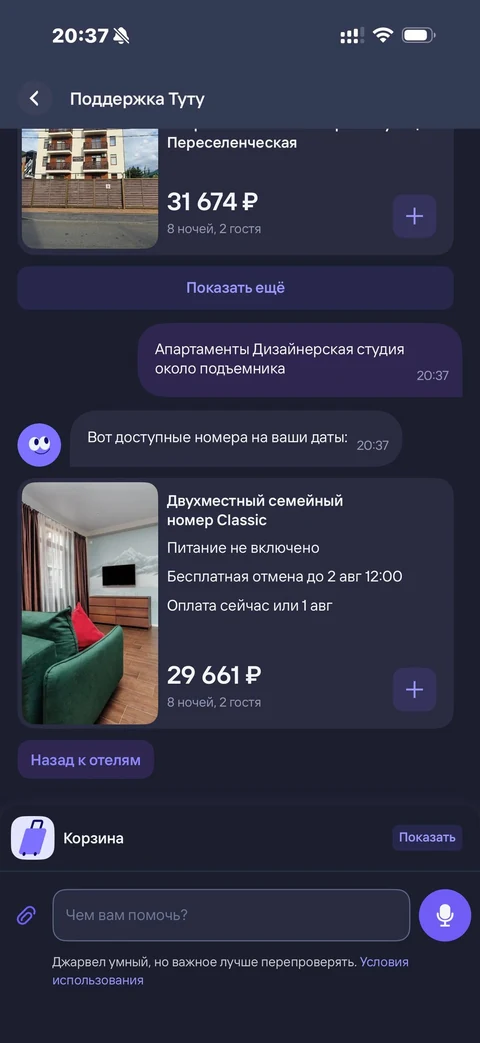Focus the Чем вам помочь? message field
Screen dimensions: 480x1043
tap(231, 915)
